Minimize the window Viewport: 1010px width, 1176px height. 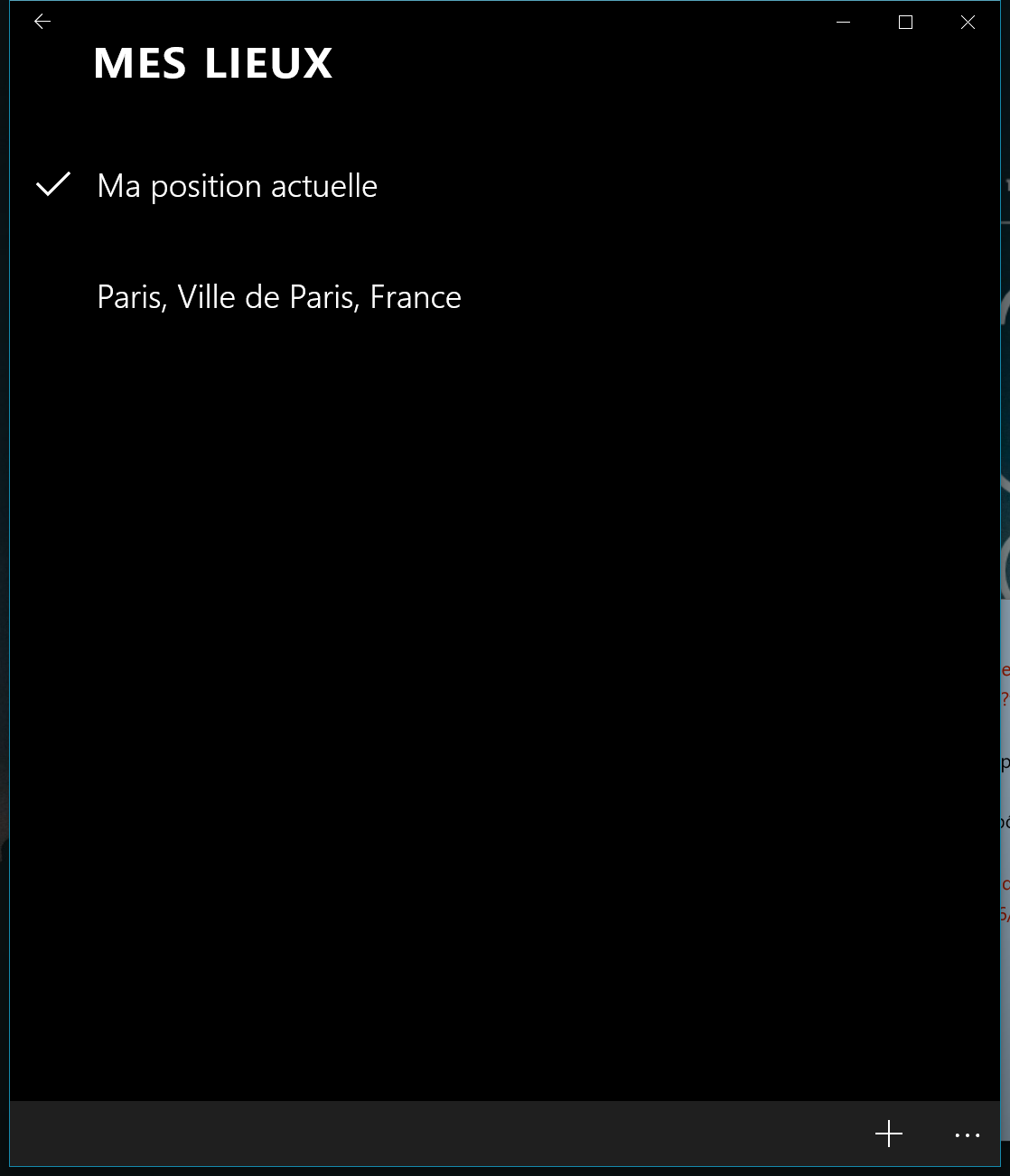(x=844, y=23)
